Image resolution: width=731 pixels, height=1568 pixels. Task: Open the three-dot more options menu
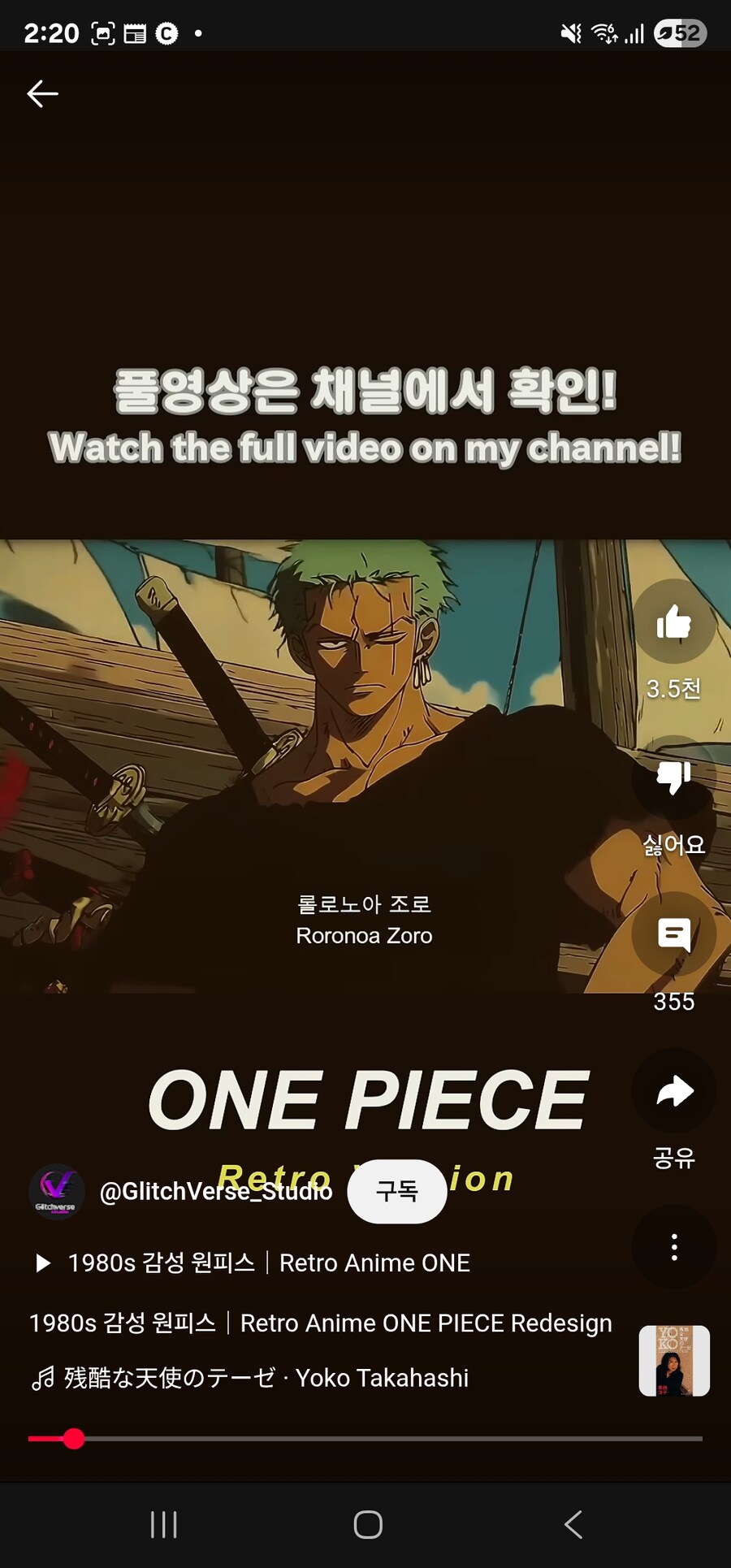[673, 1247]
